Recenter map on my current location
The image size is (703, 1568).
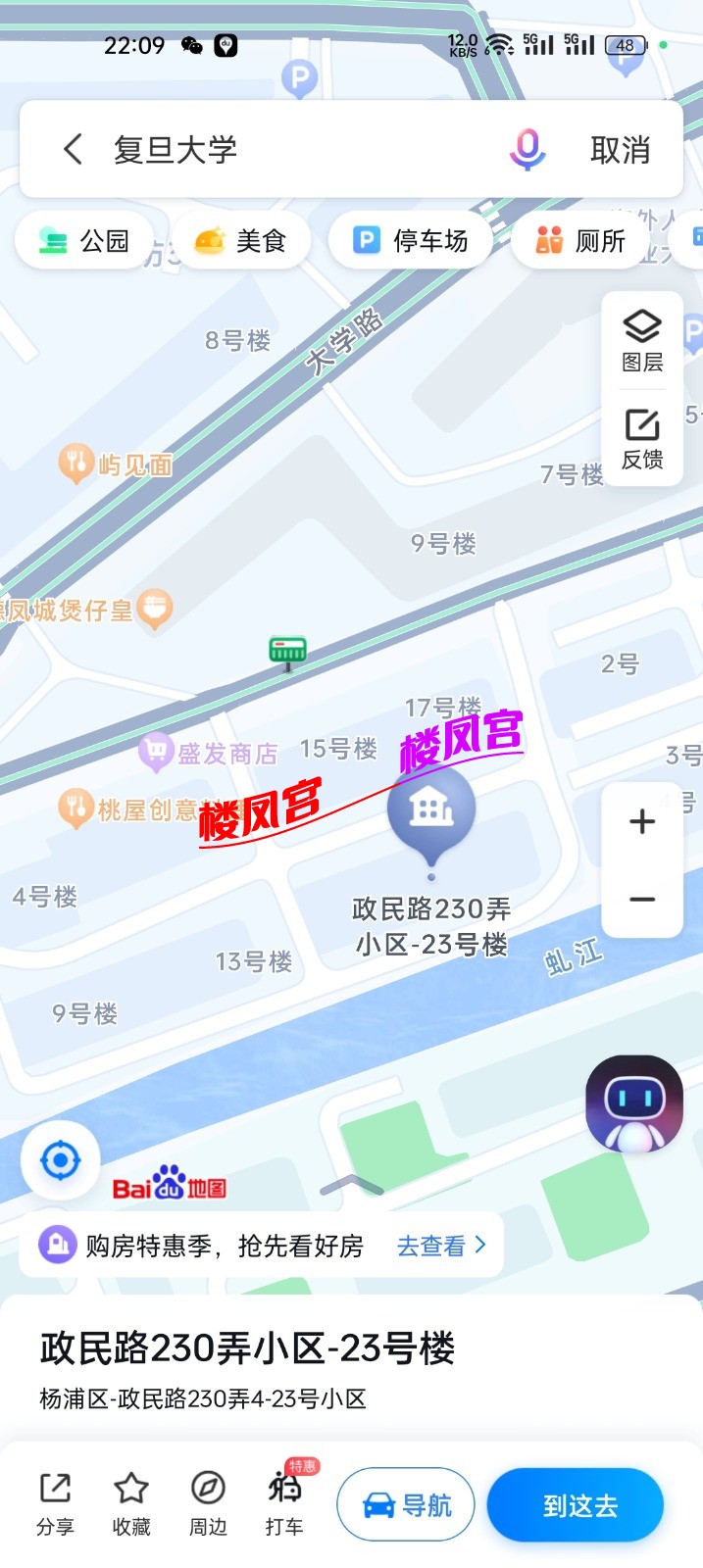60,1161
